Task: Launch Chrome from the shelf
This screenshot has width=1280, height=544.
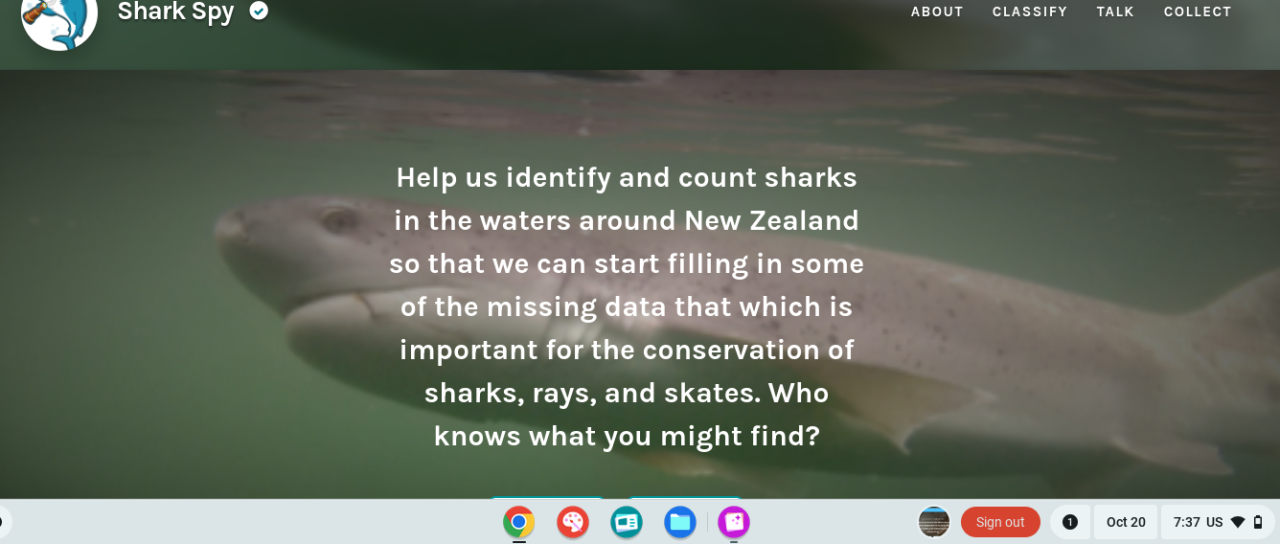Action: coord(519,522)
